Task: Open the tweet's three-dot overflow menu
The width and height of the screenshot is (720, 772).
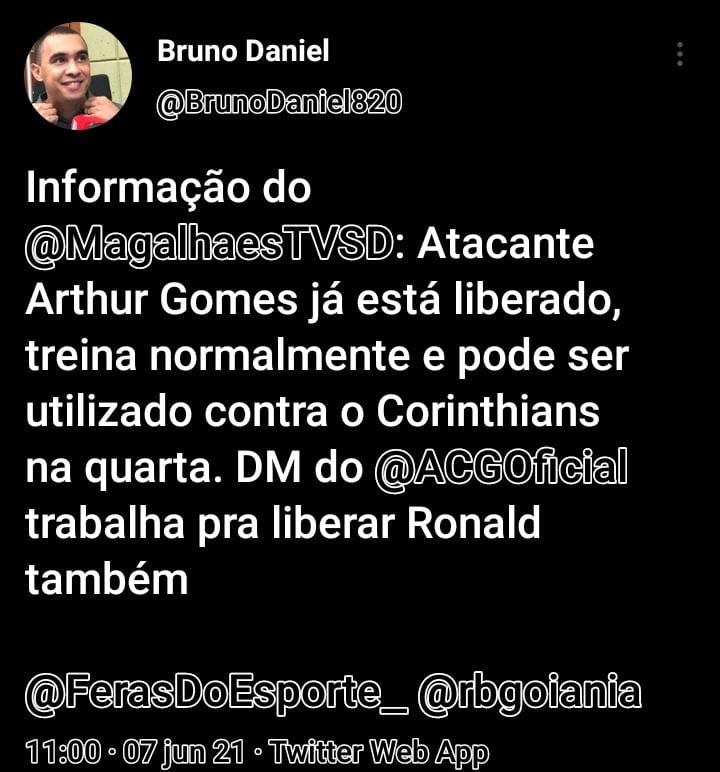Action: point(680,54)
